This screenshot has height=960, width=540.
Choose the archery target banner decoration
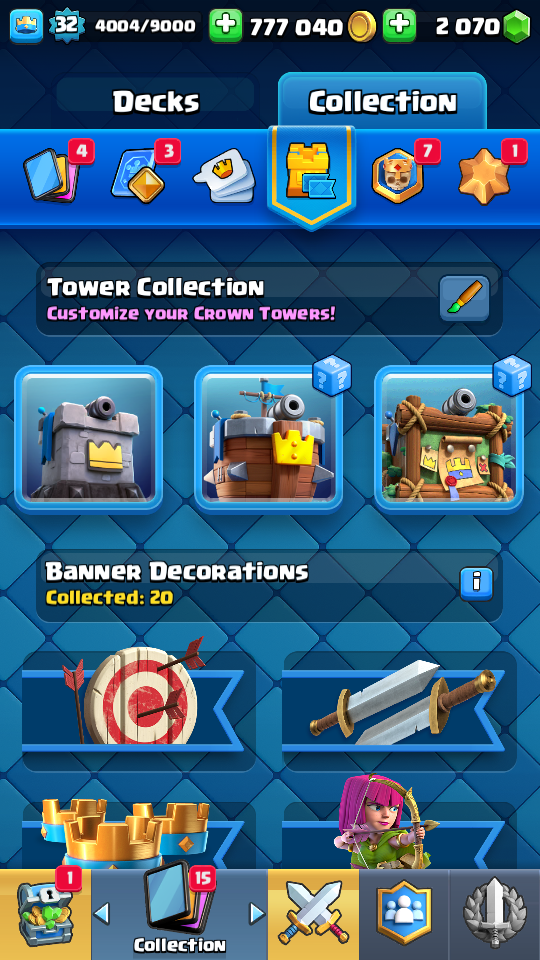point(139,711)
